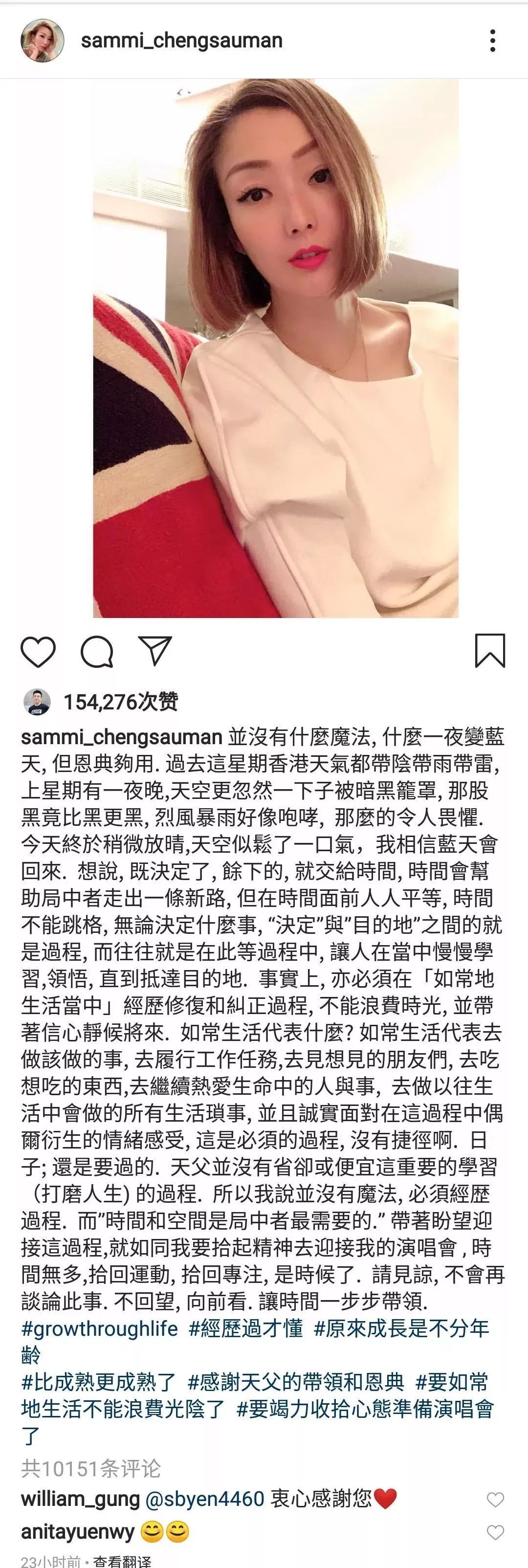Image resolution: width=528 pixels, height=1568 pixels.
Task: View all 10151 comments
Action: tap(90, 1469)
